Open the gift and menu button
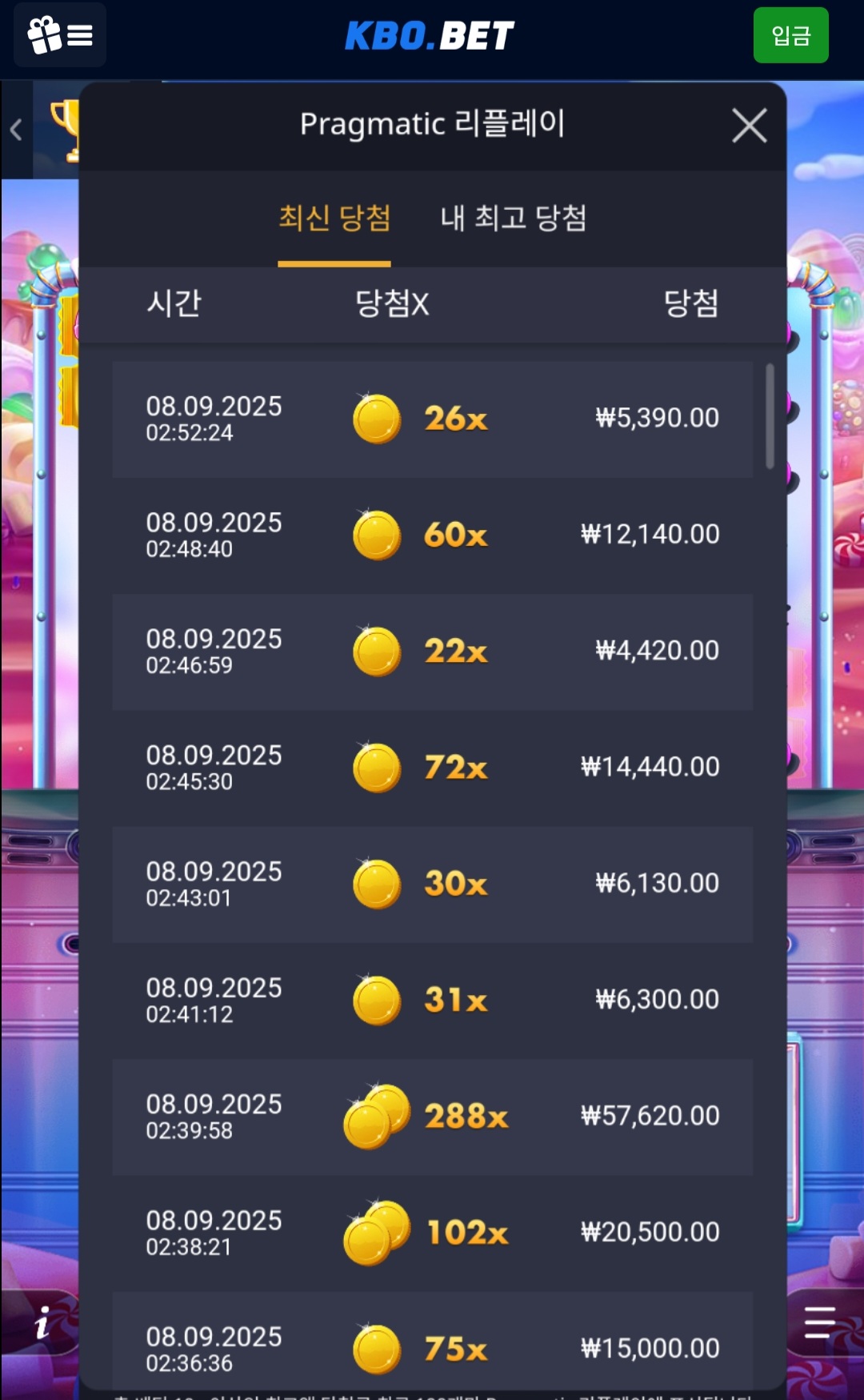This screenshot has height=1400, width=864. [60, 35]
